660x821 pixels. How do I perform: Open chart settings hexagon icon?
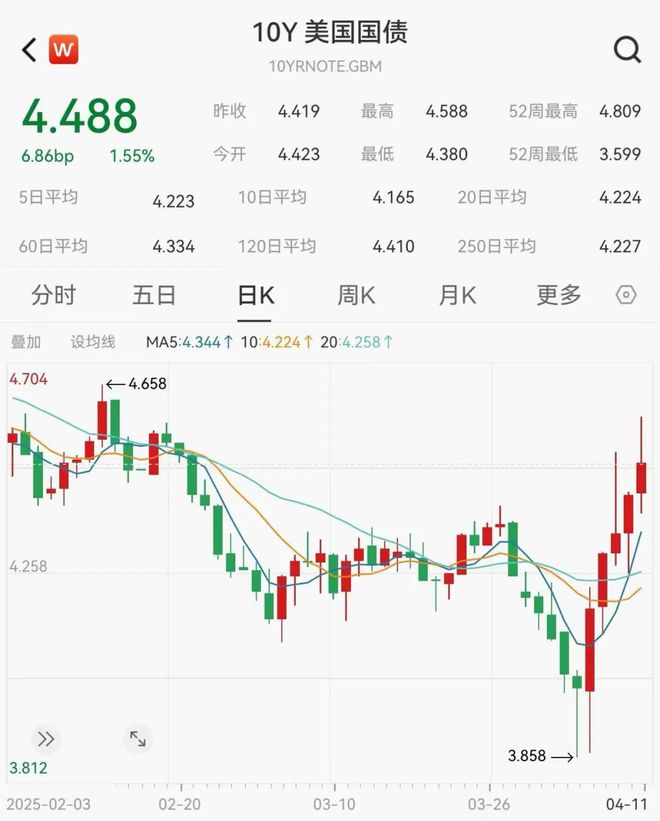(626, 295)
